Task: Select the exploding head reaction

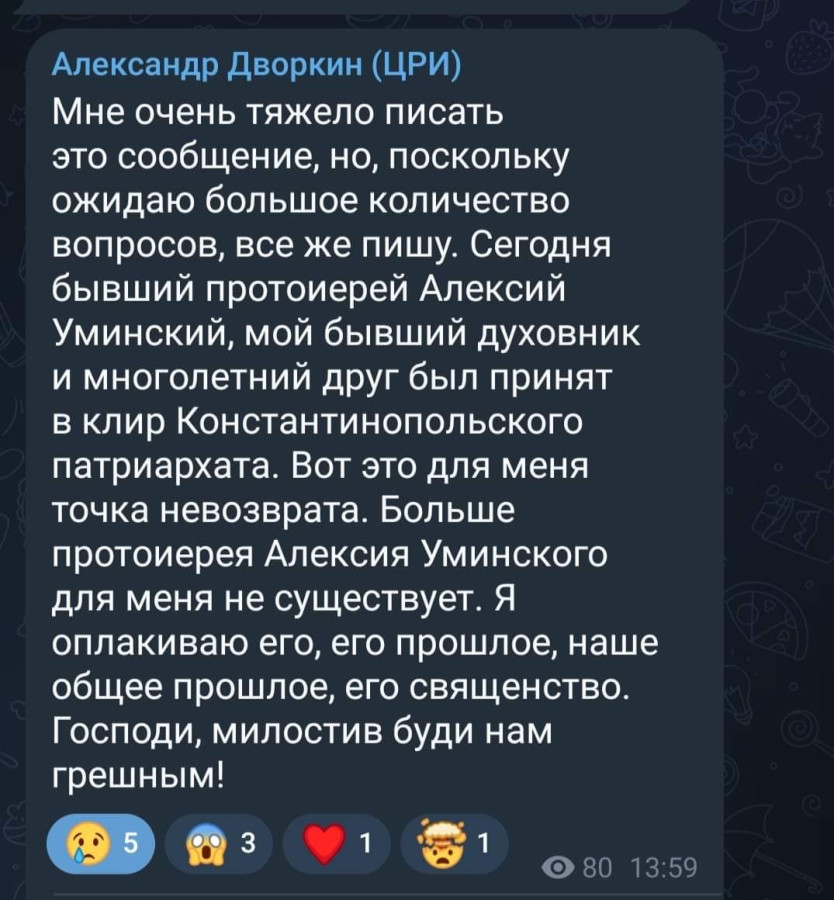Action: click(453, 844)
